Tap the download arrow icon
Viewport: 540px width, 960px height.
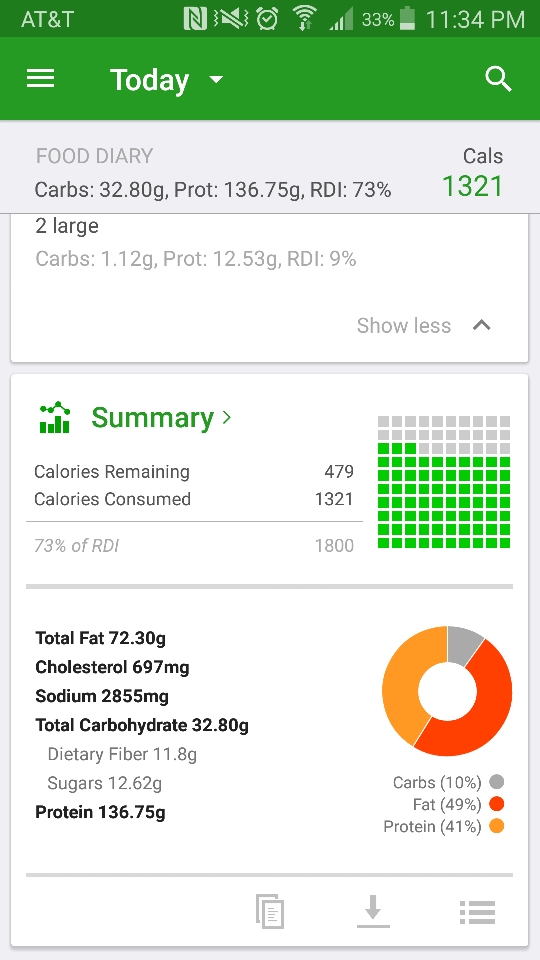373,911
